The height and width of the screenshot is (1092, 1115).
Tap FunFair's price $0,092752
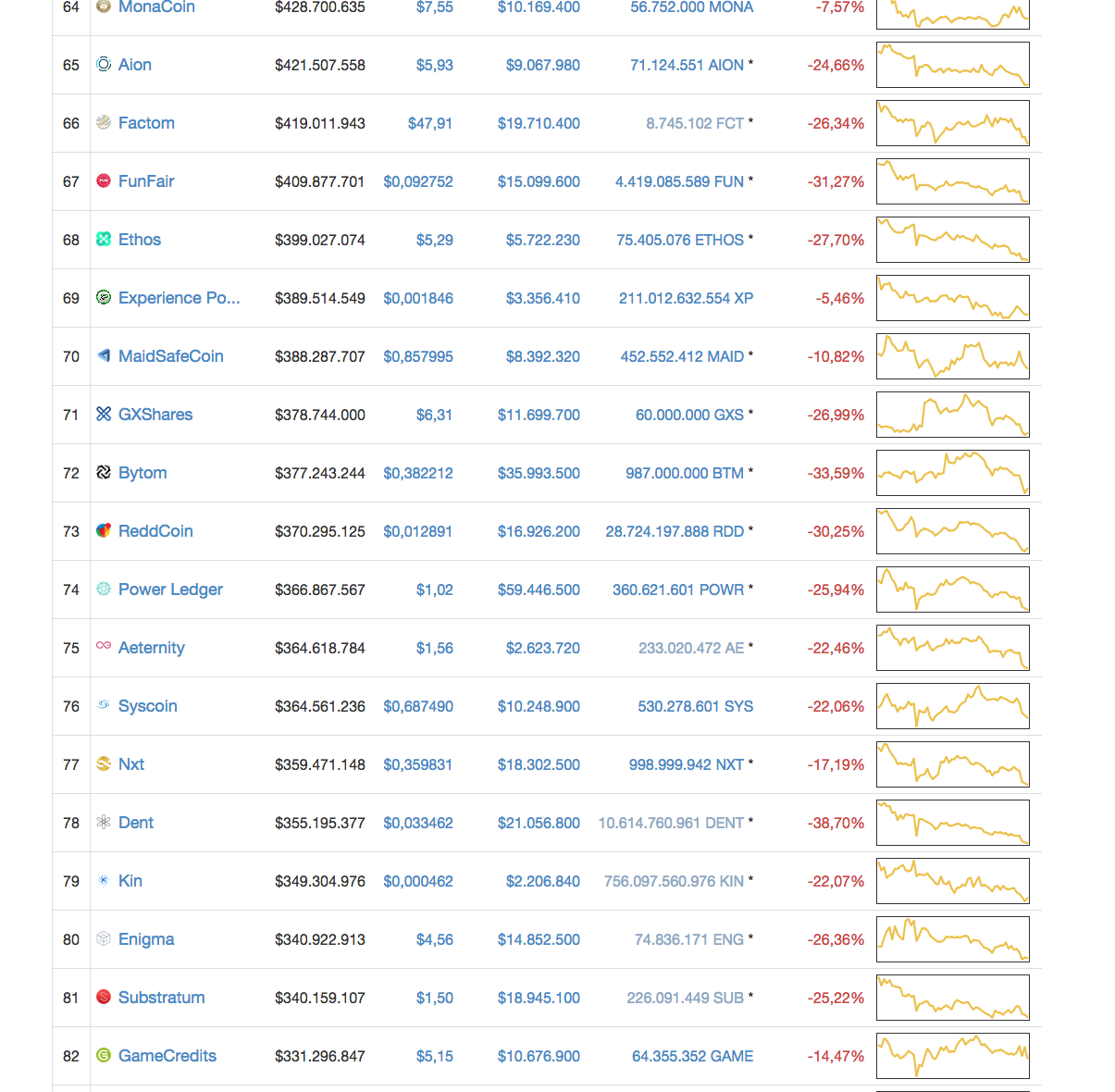pos(418,181)
